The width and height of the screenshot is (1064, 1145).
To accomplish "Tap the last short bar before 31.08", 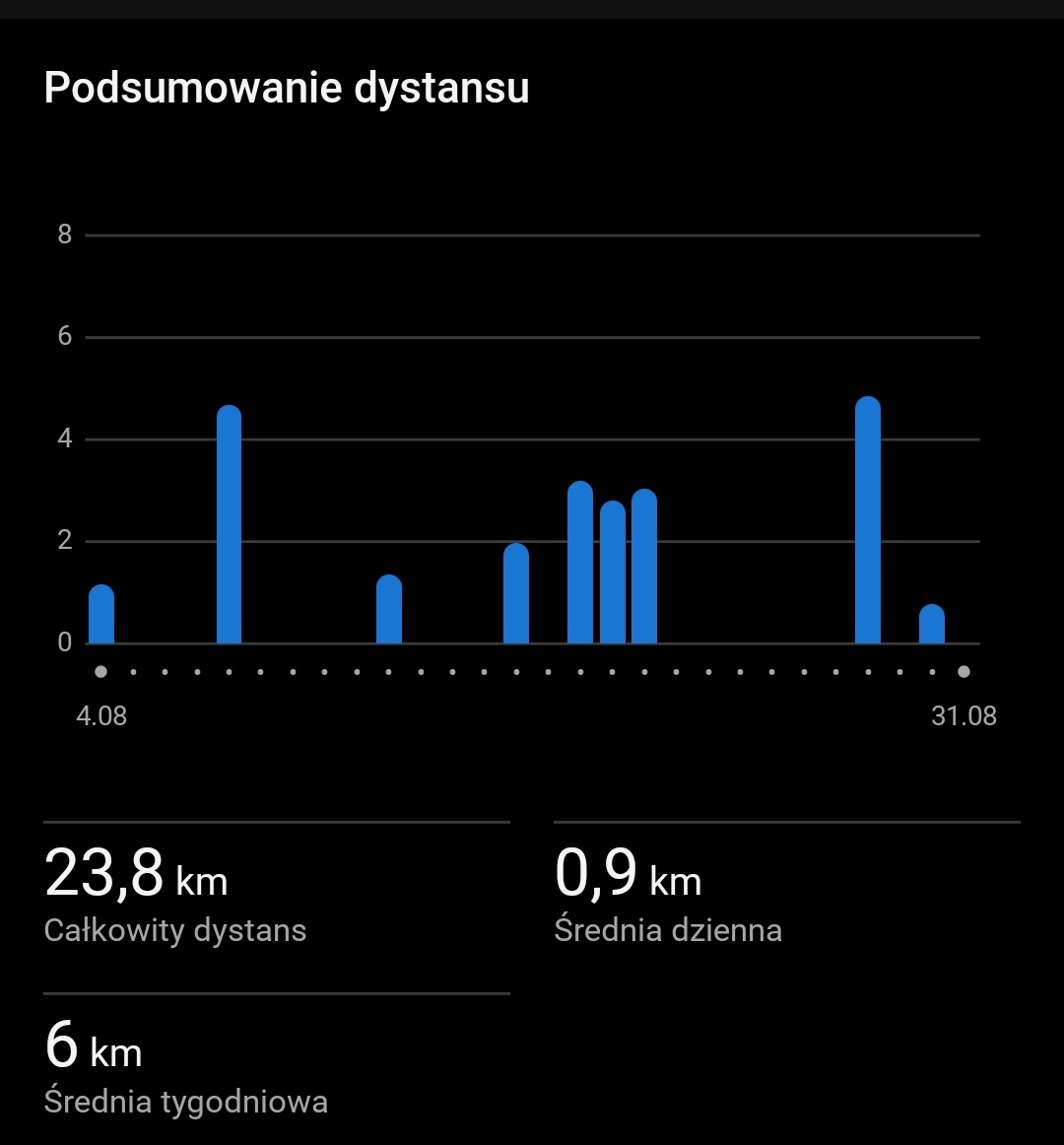I will (932, 624).
